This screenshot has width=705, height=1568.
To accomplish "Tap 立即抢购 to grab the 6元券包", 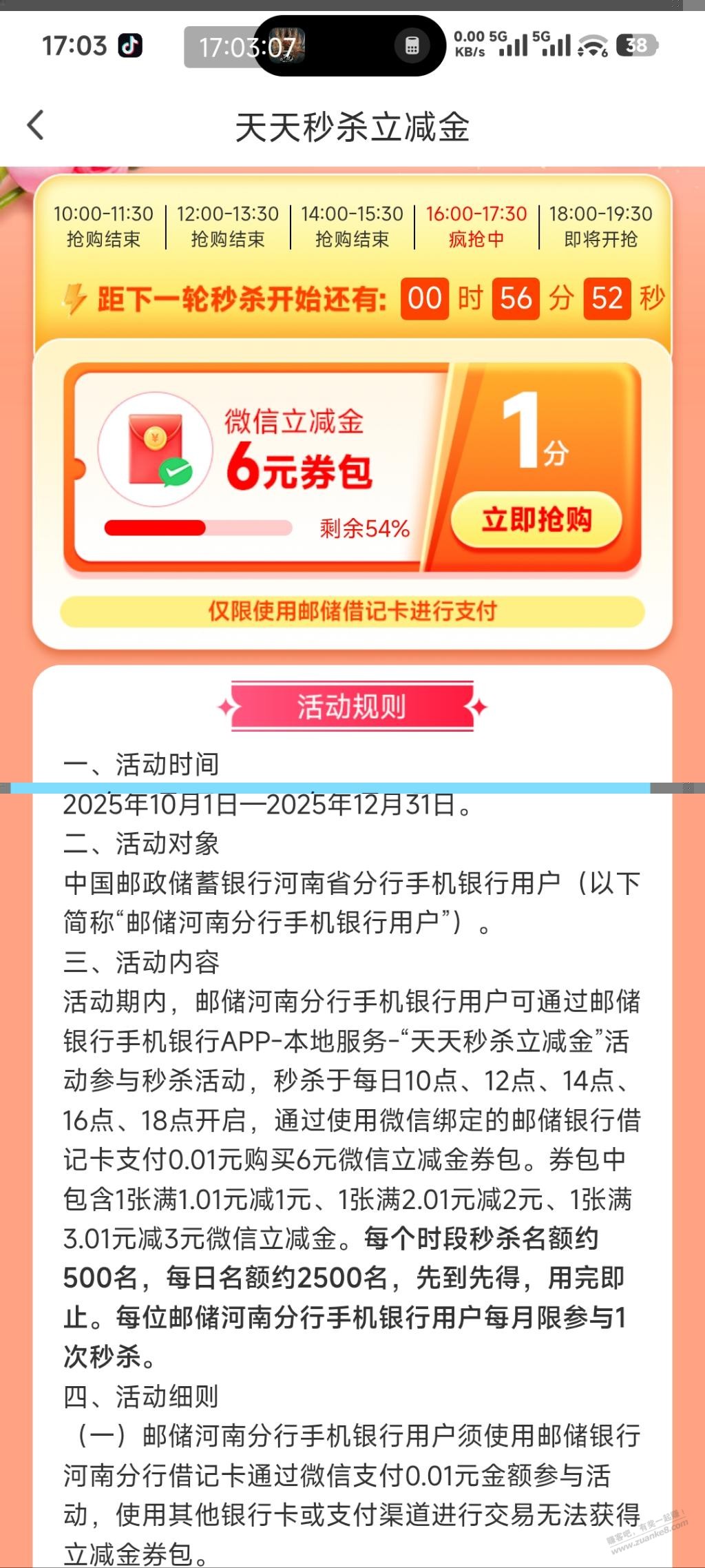I will coord(536,519).
